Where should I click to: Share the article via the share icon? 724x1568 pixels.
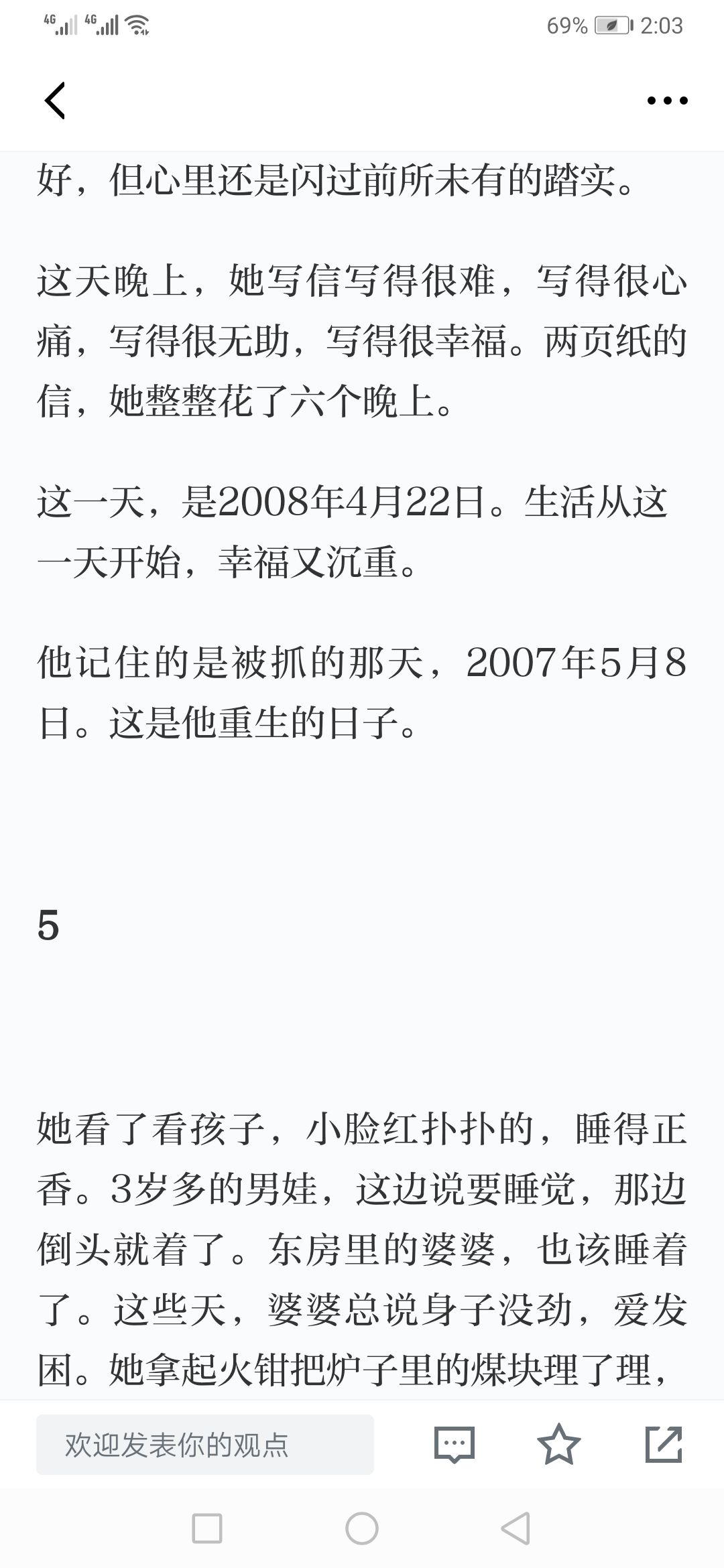pyautogui.click(x=664, y=1444)
